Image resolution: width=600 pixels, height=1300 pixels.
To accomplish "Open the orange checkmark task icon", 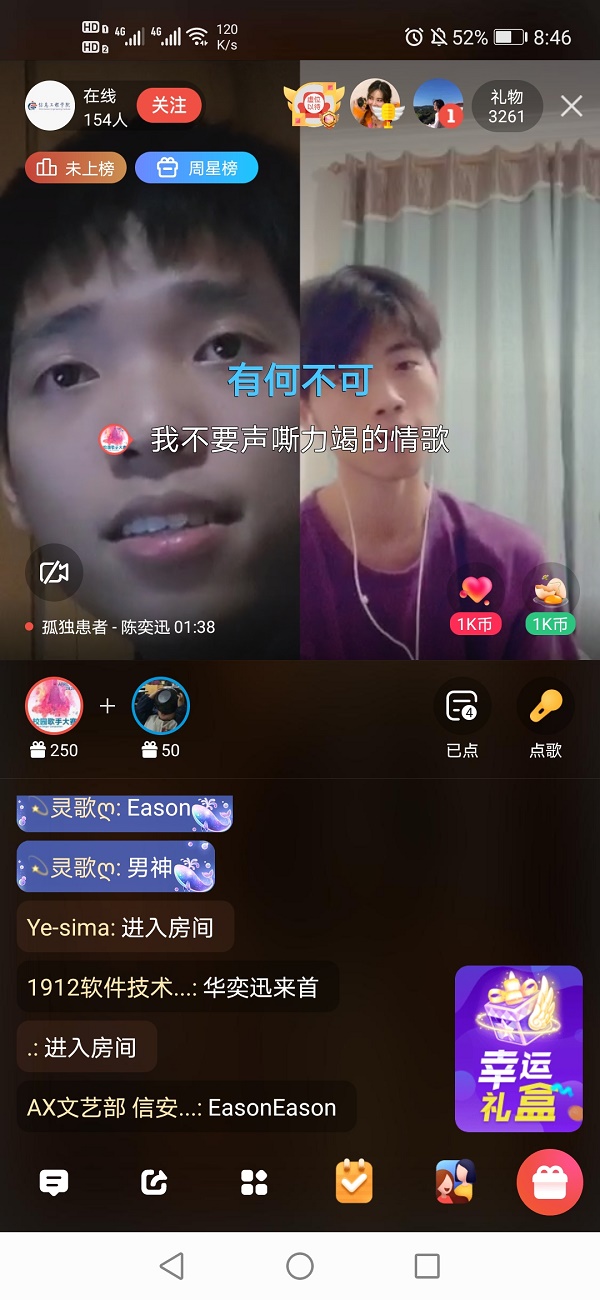I will [x=354, y=1182].
